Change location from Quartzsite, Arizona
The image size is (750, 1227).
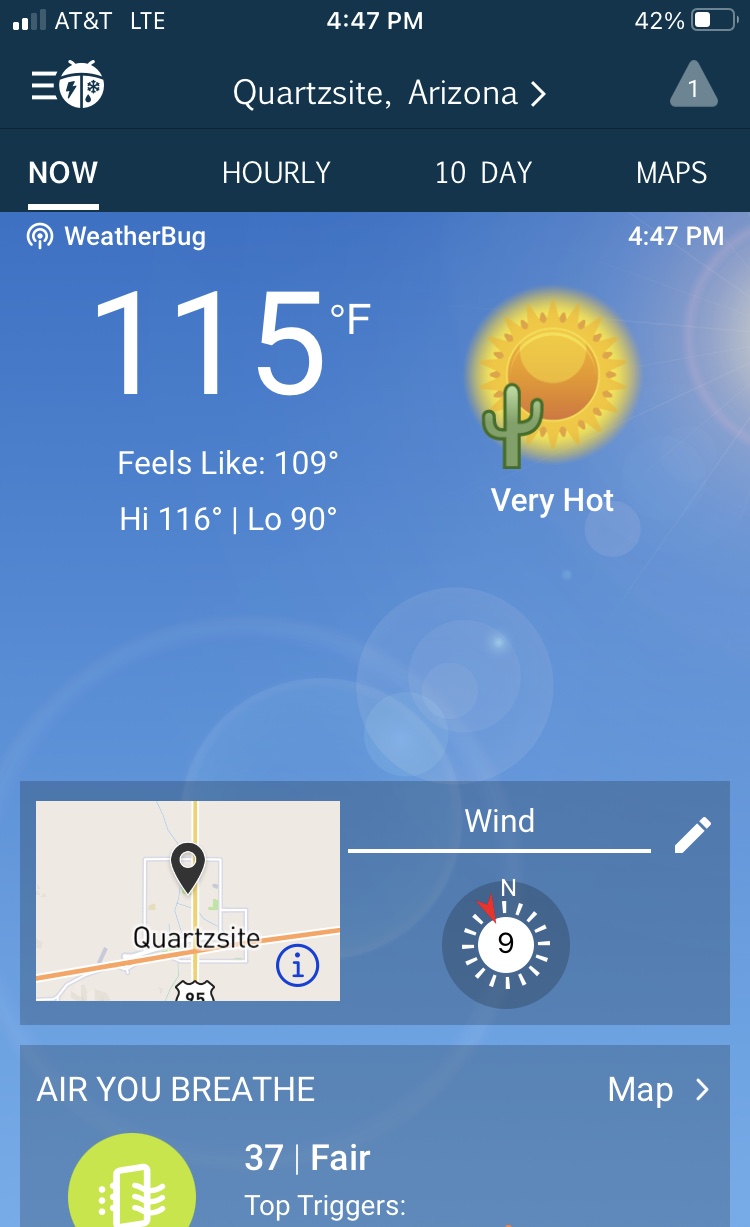click(389, 93)
